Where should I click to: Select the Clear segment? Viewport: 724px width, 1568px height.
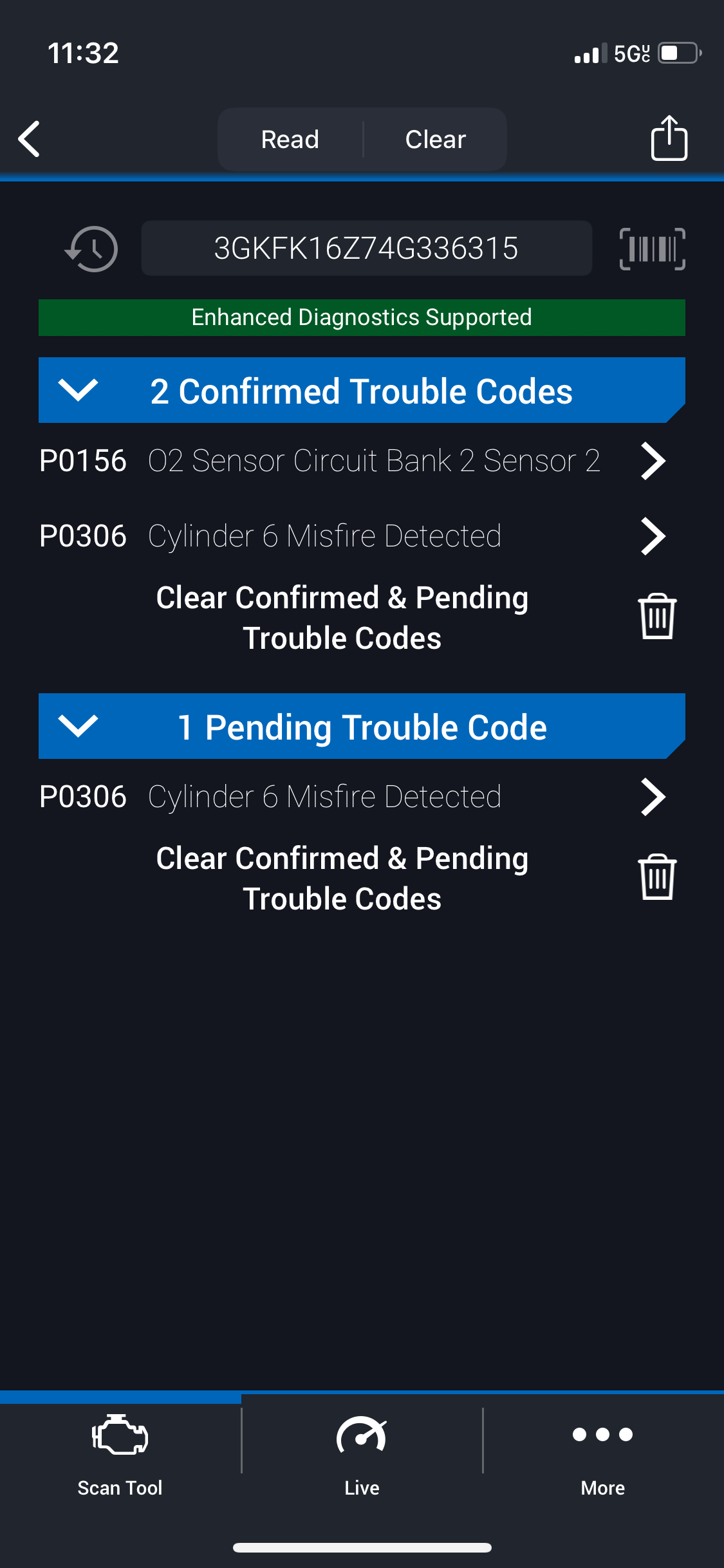pyautogui.click(x=435, y=139)
